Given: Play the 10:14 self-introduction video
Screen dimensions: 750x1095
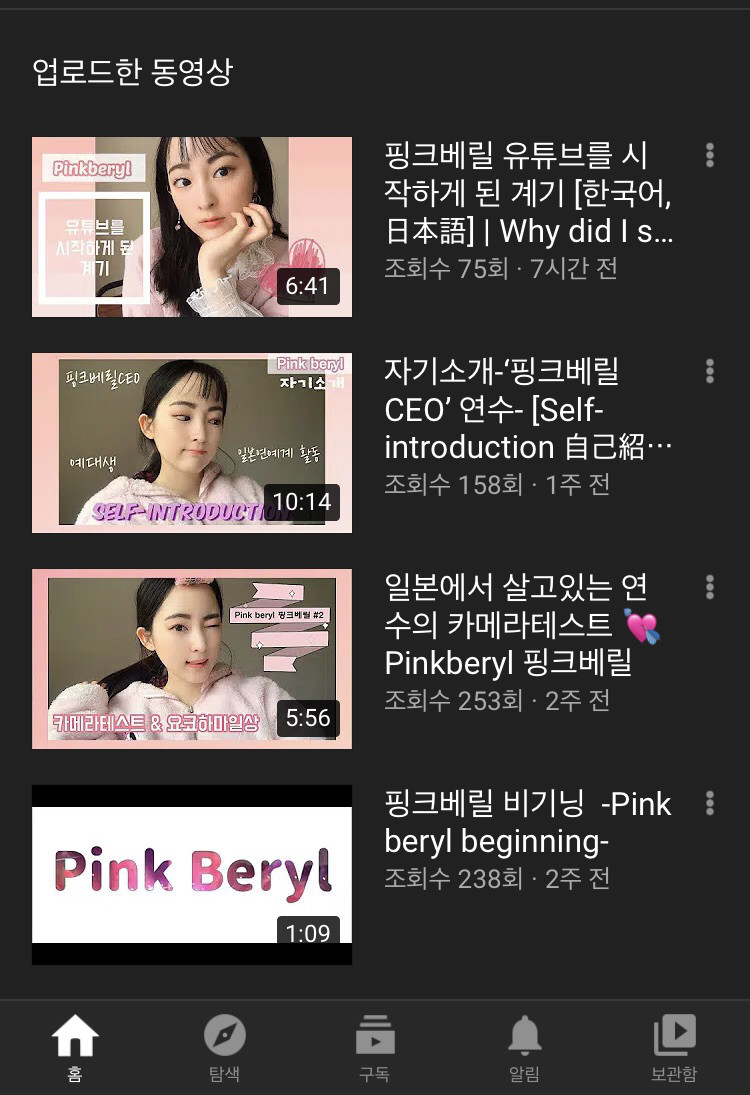Looking at the screenshot, I should pyautogui.click(x=192, y=443).
